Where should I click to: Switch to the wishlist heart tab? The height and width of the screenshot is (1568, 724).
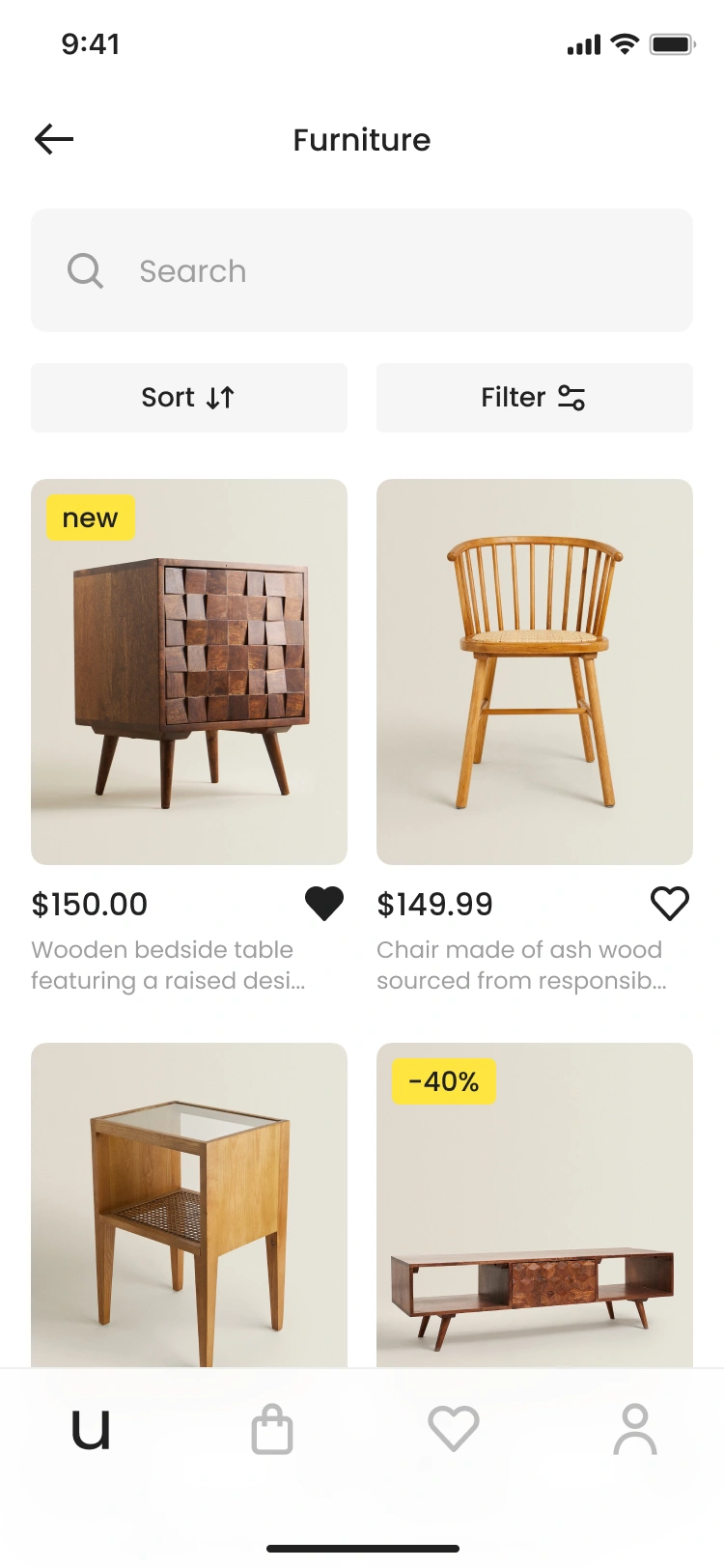[453, 1429]
